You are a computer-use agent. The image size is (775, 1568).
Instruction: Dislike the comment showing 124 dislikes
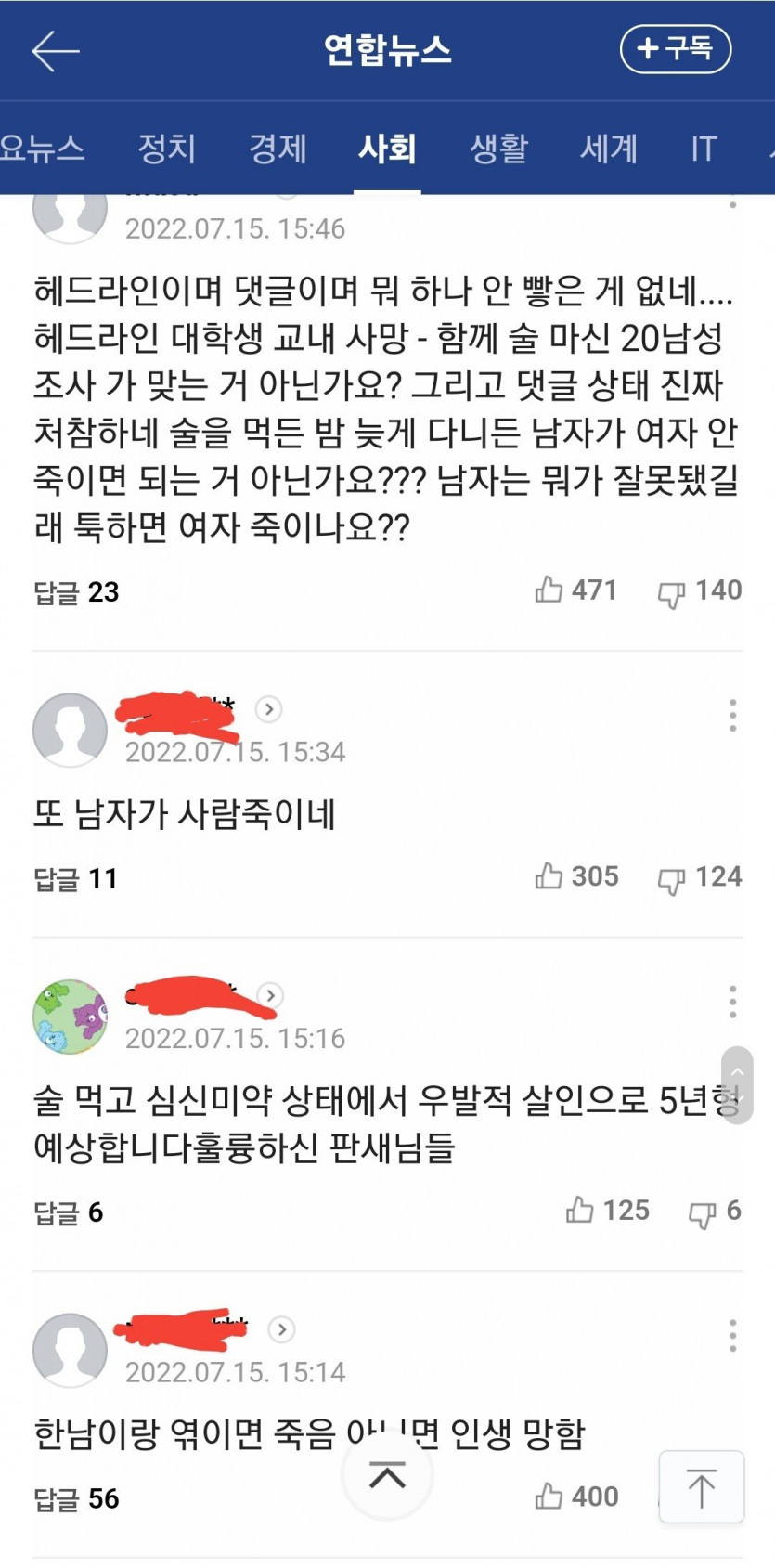671,879
